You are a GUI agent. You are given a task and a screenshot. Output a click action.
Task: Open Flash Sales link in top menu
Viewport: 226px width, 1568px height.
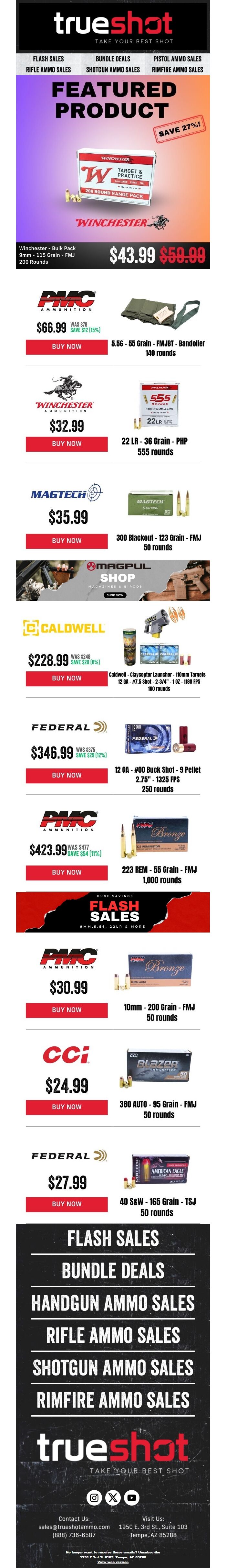[x=48, y=59]
